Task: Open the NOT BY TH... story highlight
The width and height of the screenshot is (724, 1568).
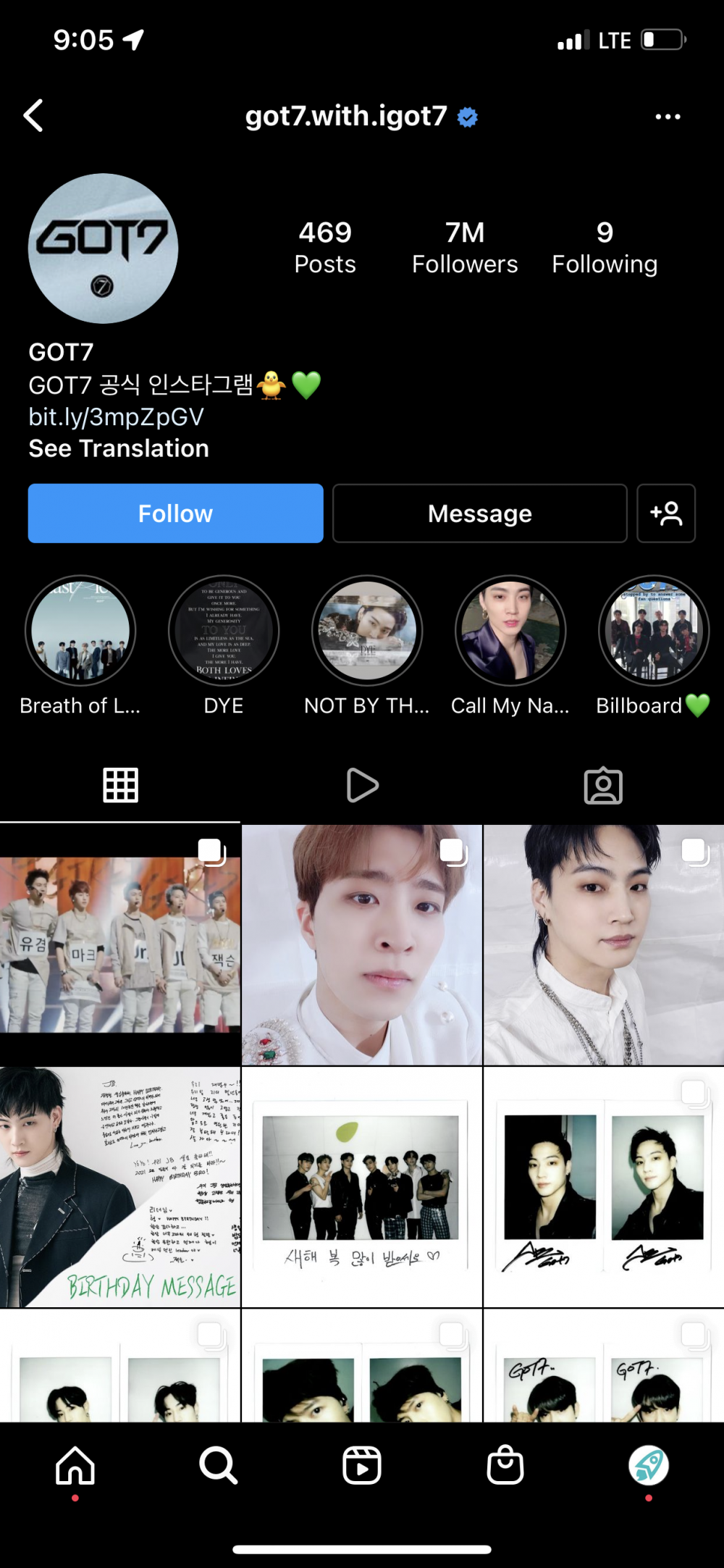Action: coord(367,631)
